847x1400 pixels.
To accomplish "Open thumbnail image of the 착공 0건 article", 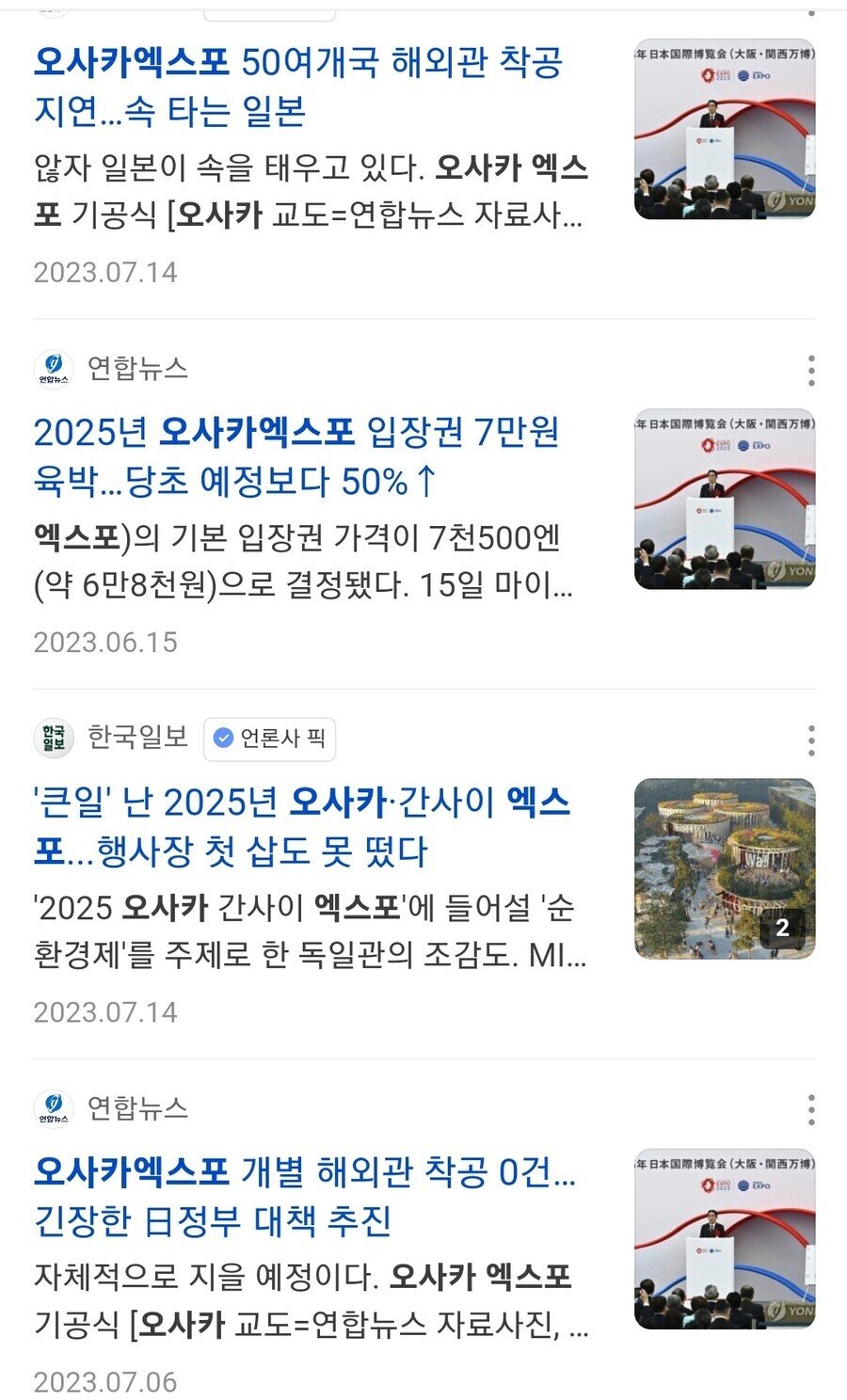I will [x=725, y=1239].
